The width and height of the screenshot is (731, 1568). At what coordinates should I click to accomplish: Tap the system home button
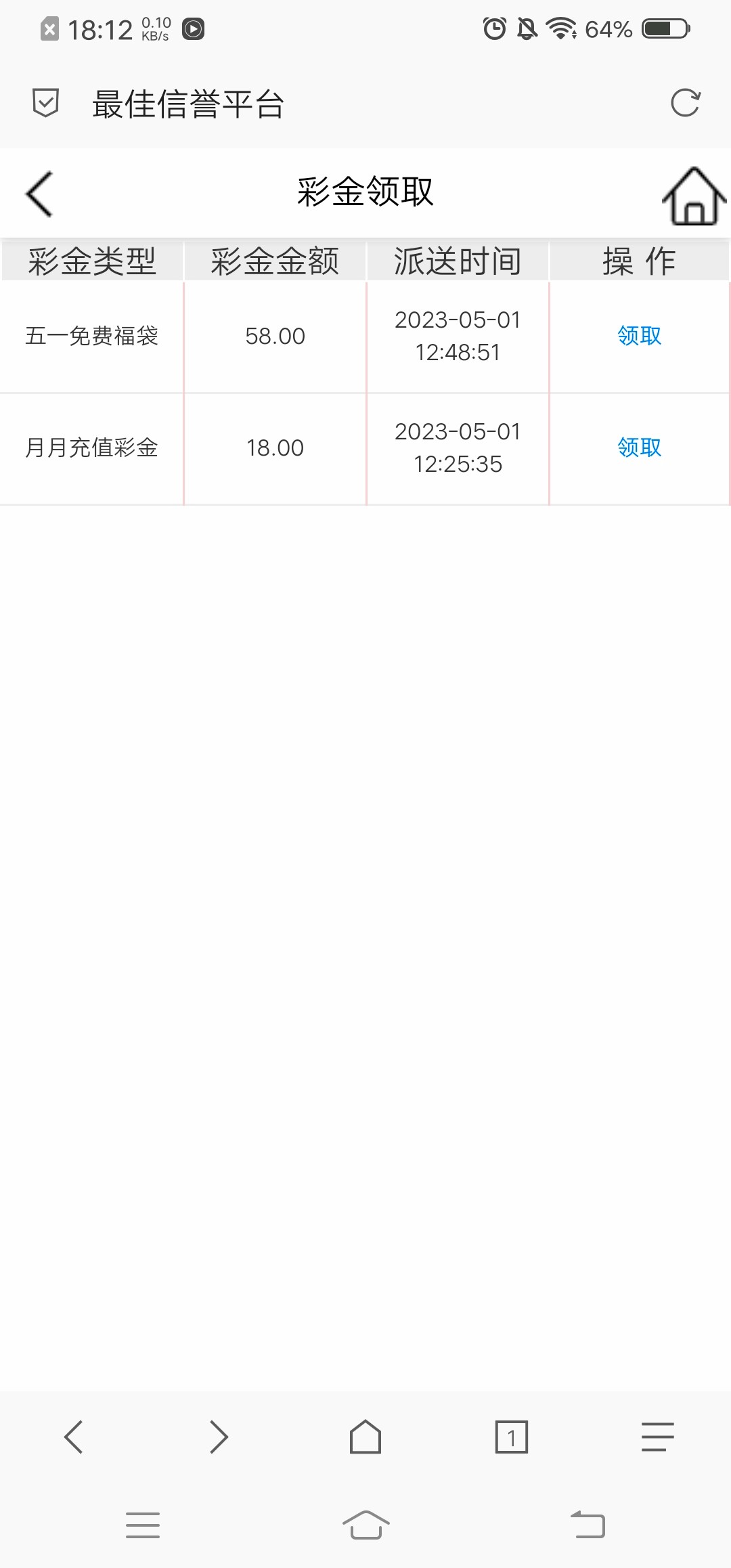365,1525
